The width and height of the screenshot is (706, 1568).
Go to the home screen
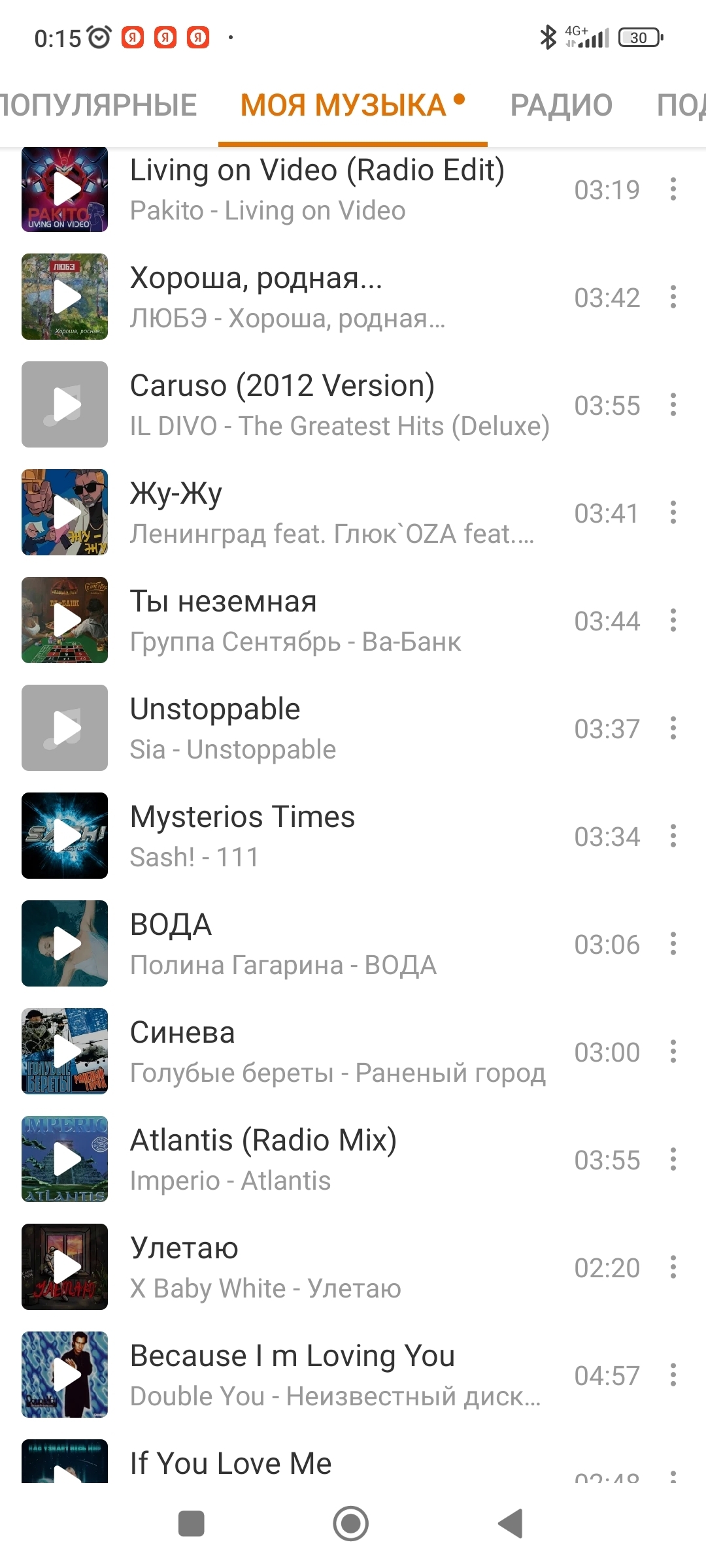pyautogui.click(x=351, y=1524)
